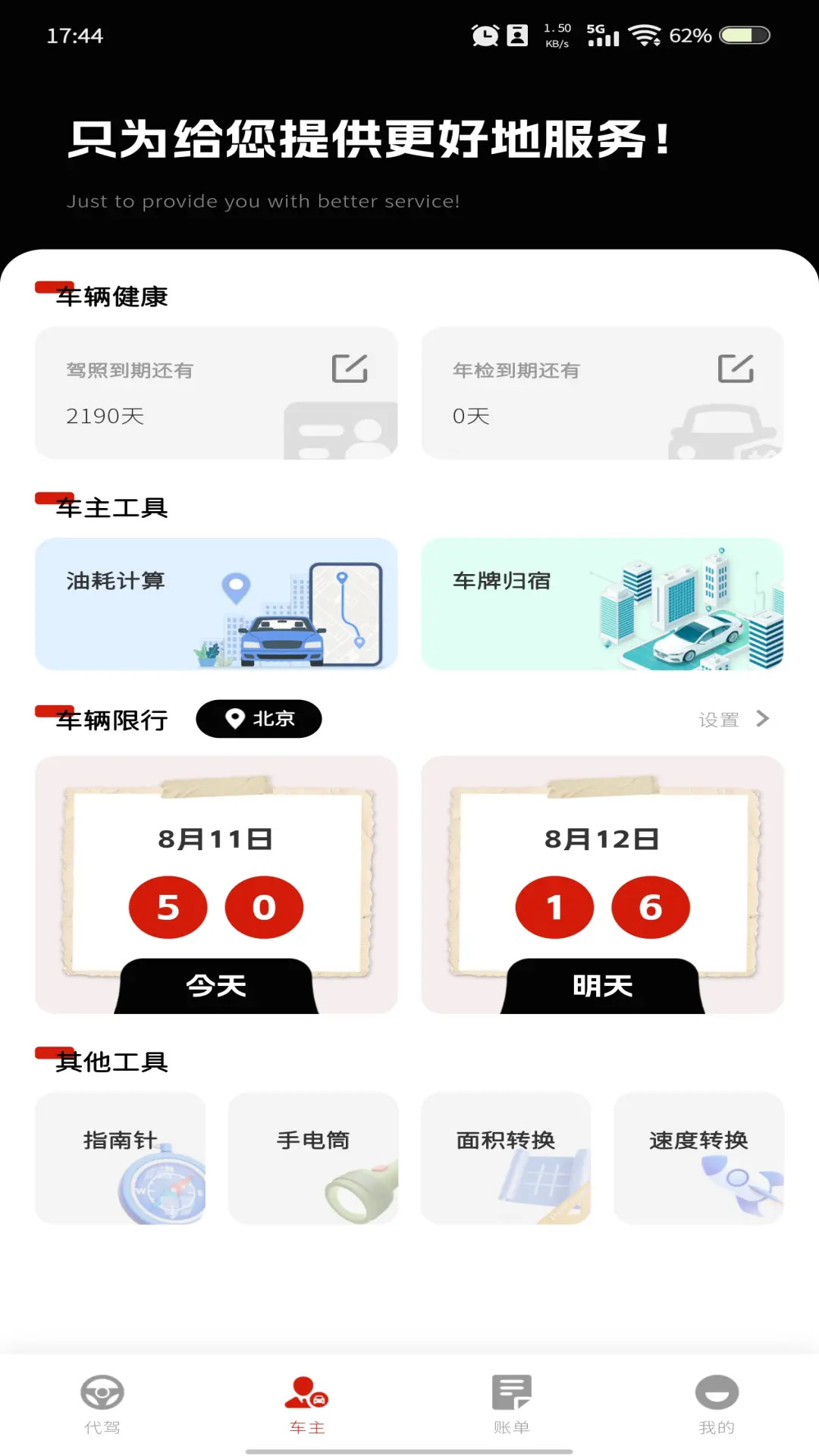The height and width of the screenshot is (1456, 819).
Task: Open the 手电筒 flashlight tool
Action: coord(313,1158)
